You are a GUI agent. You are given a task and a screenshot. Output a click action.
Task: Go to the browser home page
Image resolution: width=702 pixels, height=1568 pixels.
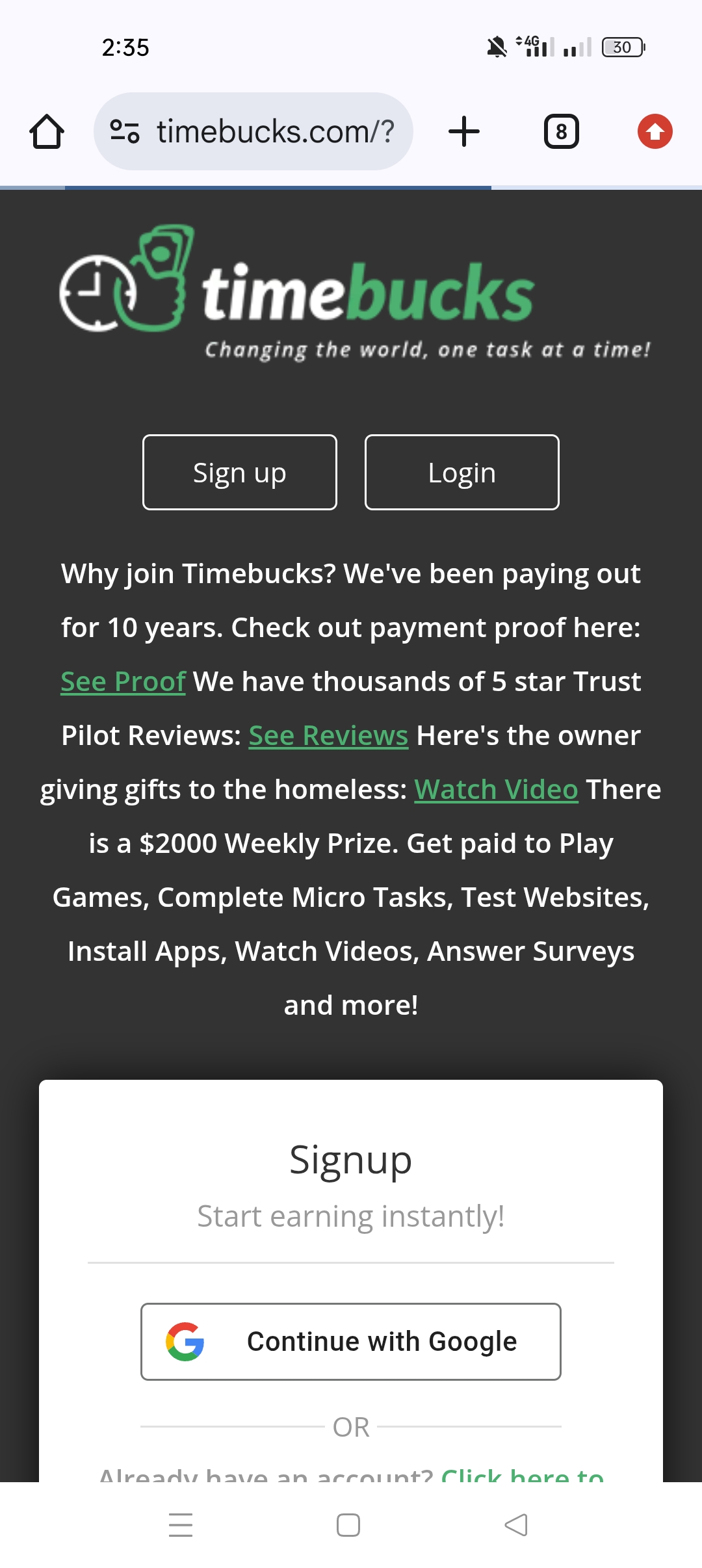tap(47, 132)
